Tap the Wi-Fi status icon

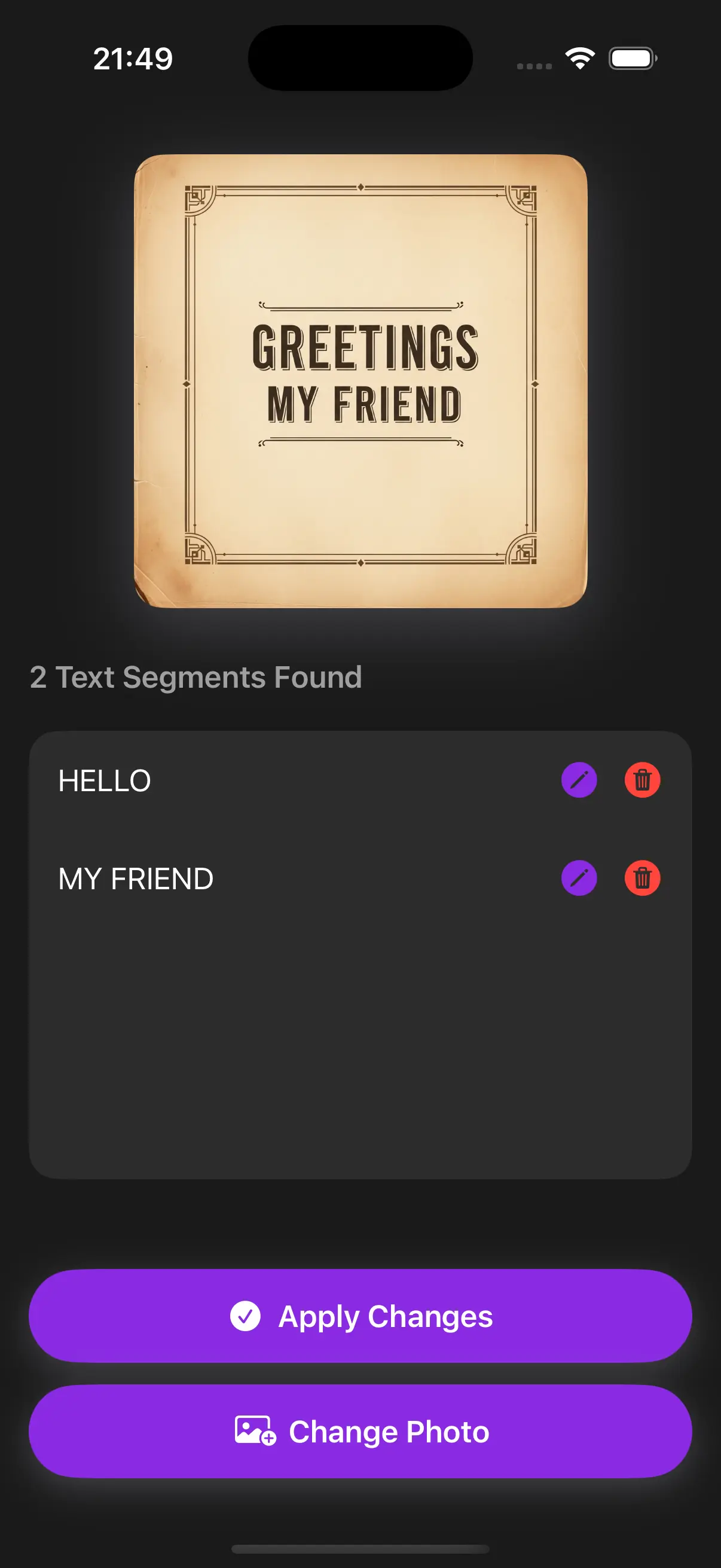pyautogui.click(x=579, y=57)
